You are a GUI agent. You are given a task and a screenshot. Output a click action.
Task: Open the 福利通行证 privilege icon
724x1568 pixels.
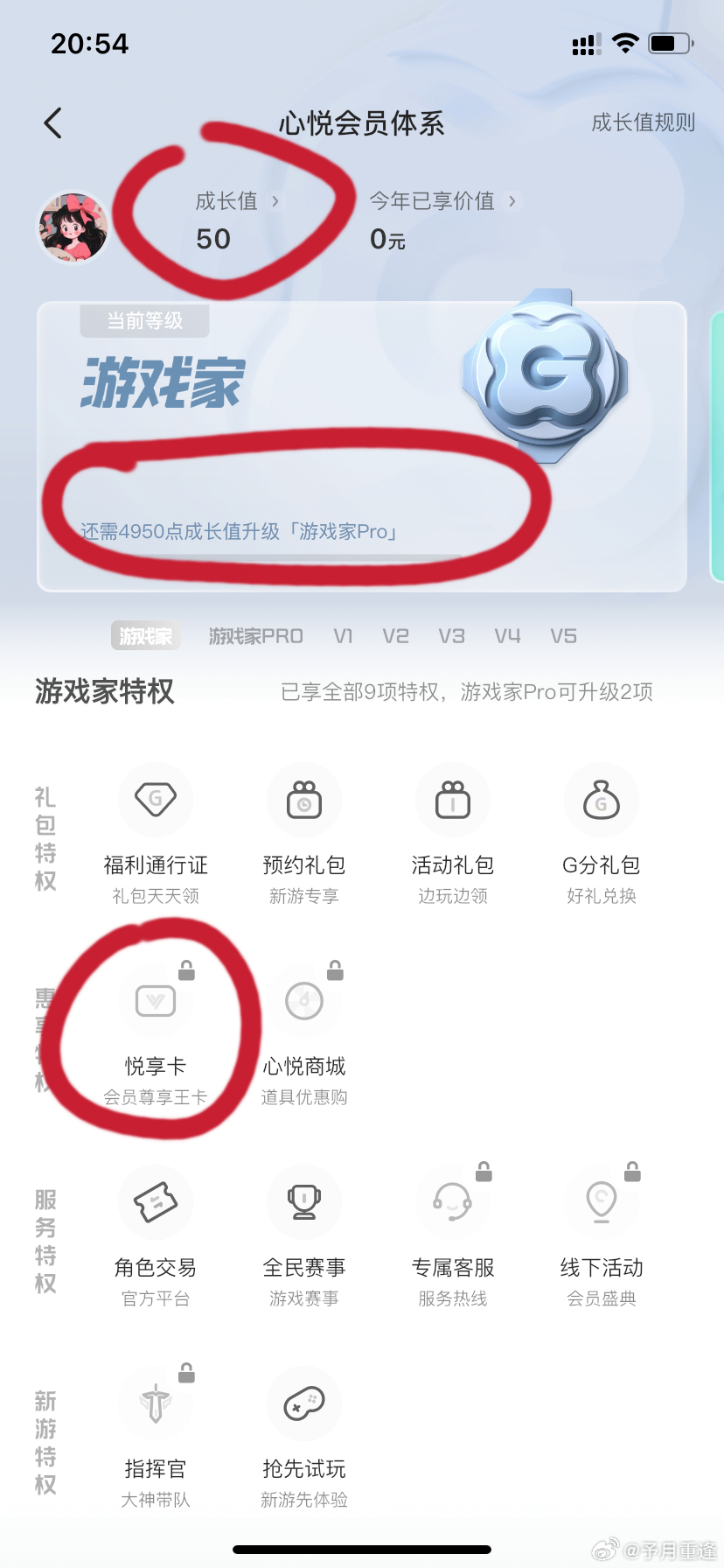[155, 800]
